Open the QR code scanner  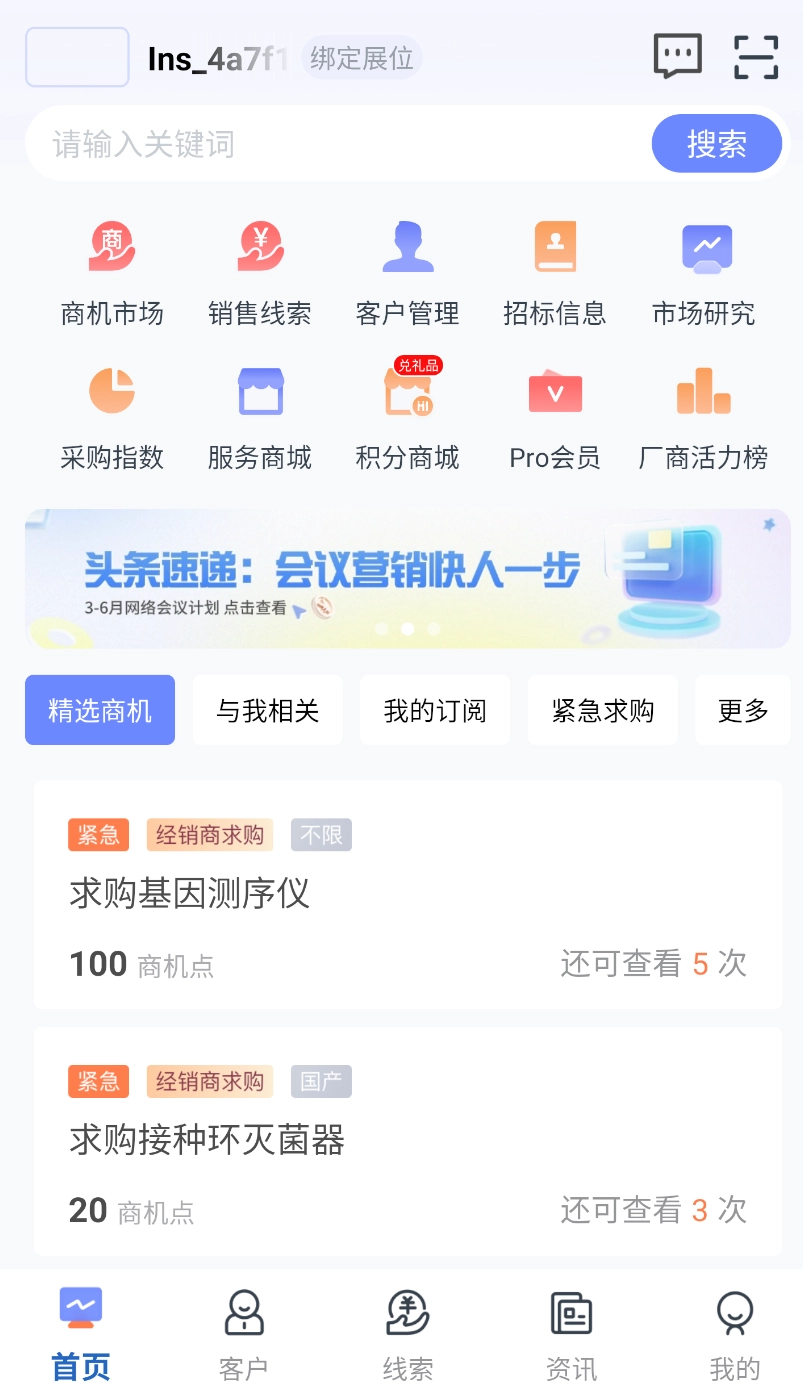pyautogui.click(x=756, y=57)
